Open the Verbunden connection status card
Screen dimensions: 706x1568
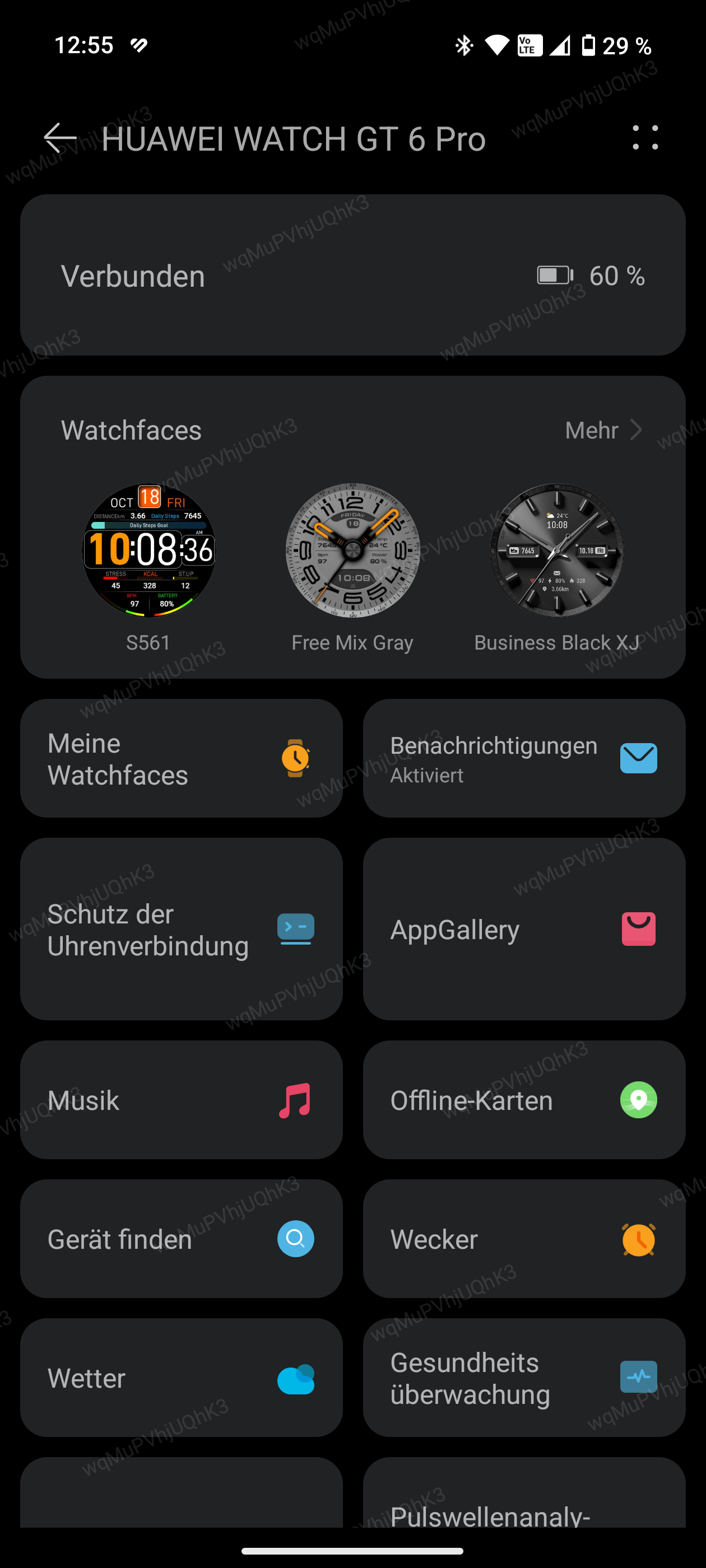coord(352,275)
